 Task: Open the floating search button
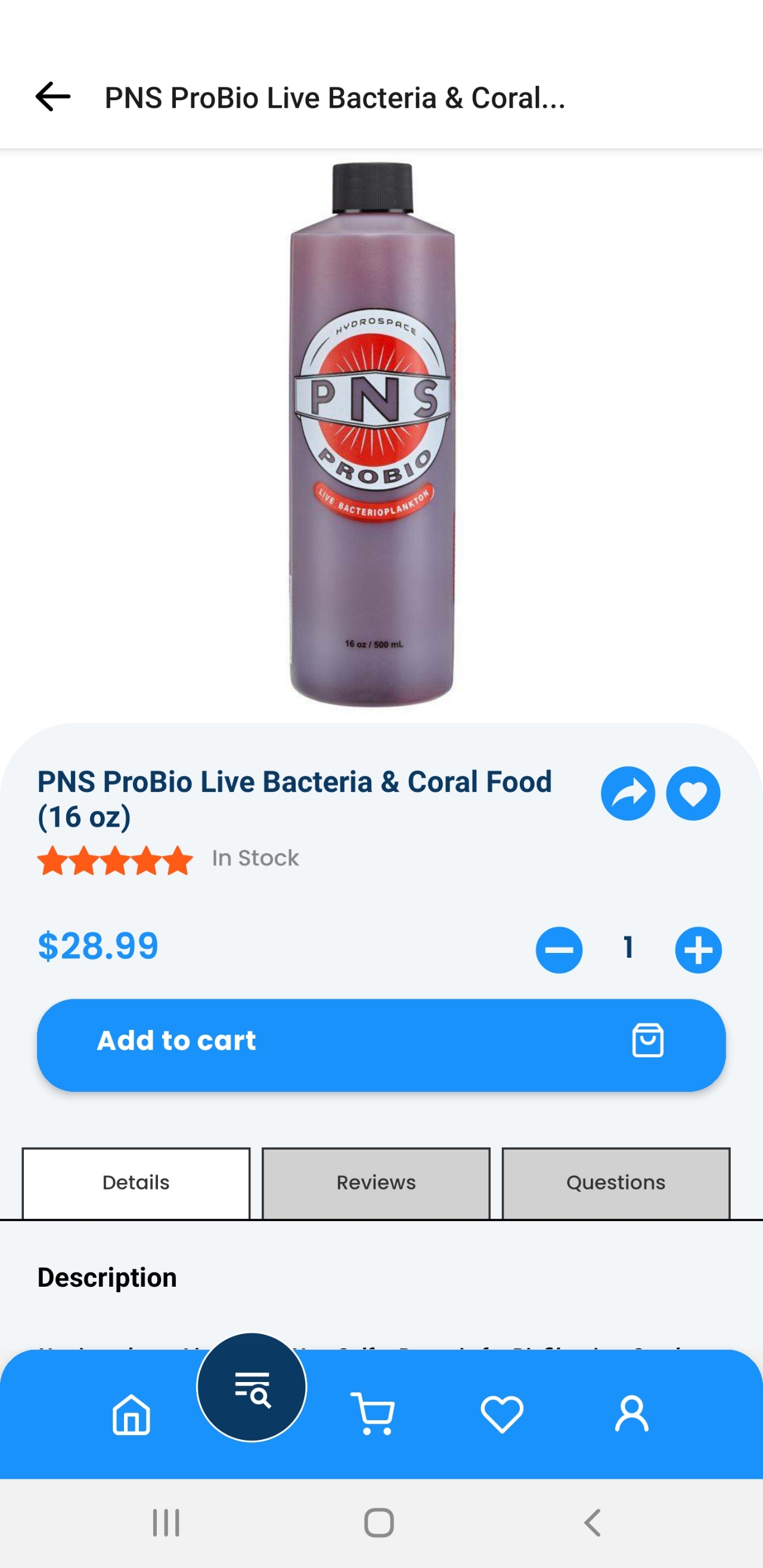pos(252,1387)
